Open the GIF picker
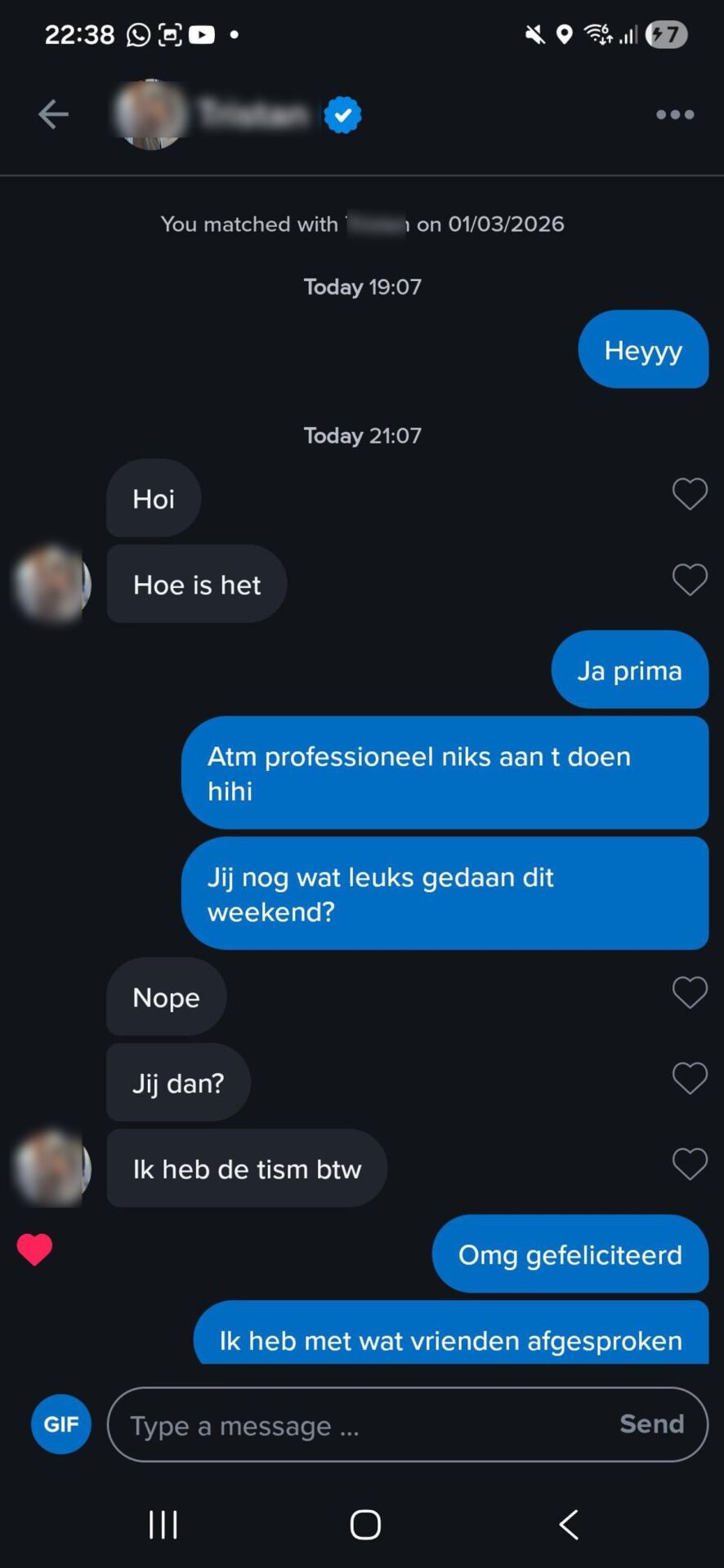The image size is (724, 1568). coord(61,1424)
